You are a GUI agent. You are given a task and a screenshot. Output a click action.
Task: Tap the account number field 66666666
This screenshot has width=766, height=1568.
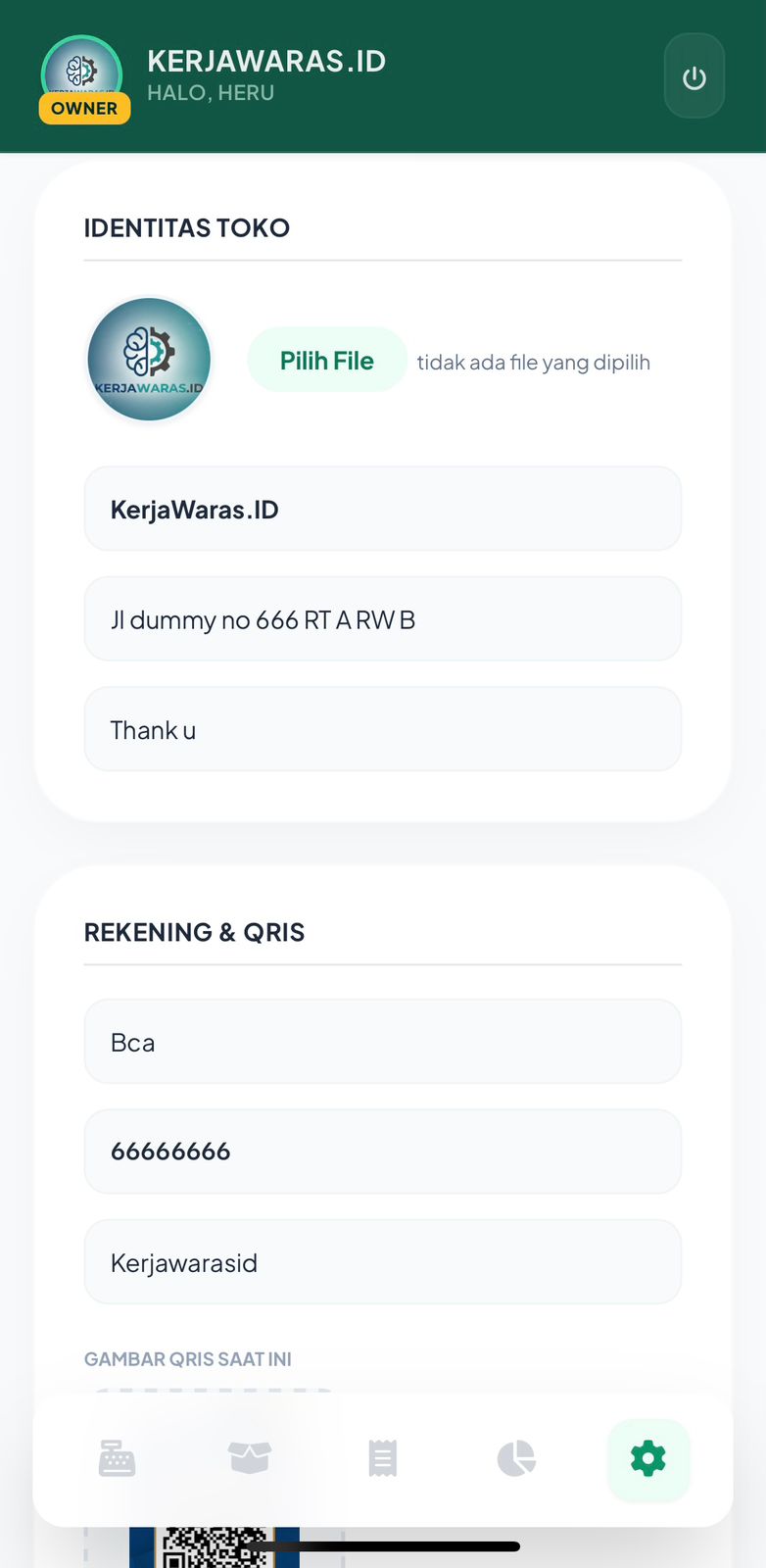[382, 1151]
